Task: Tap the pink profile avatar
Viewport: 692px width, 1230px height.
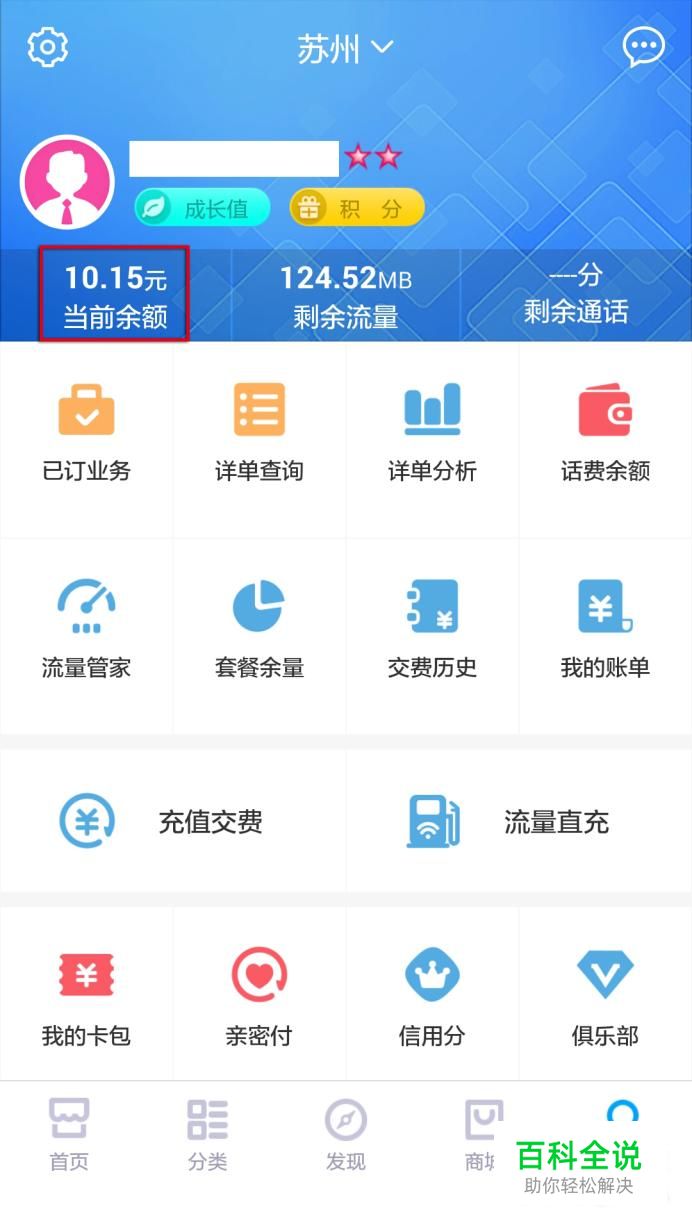Action: [67, 183]
